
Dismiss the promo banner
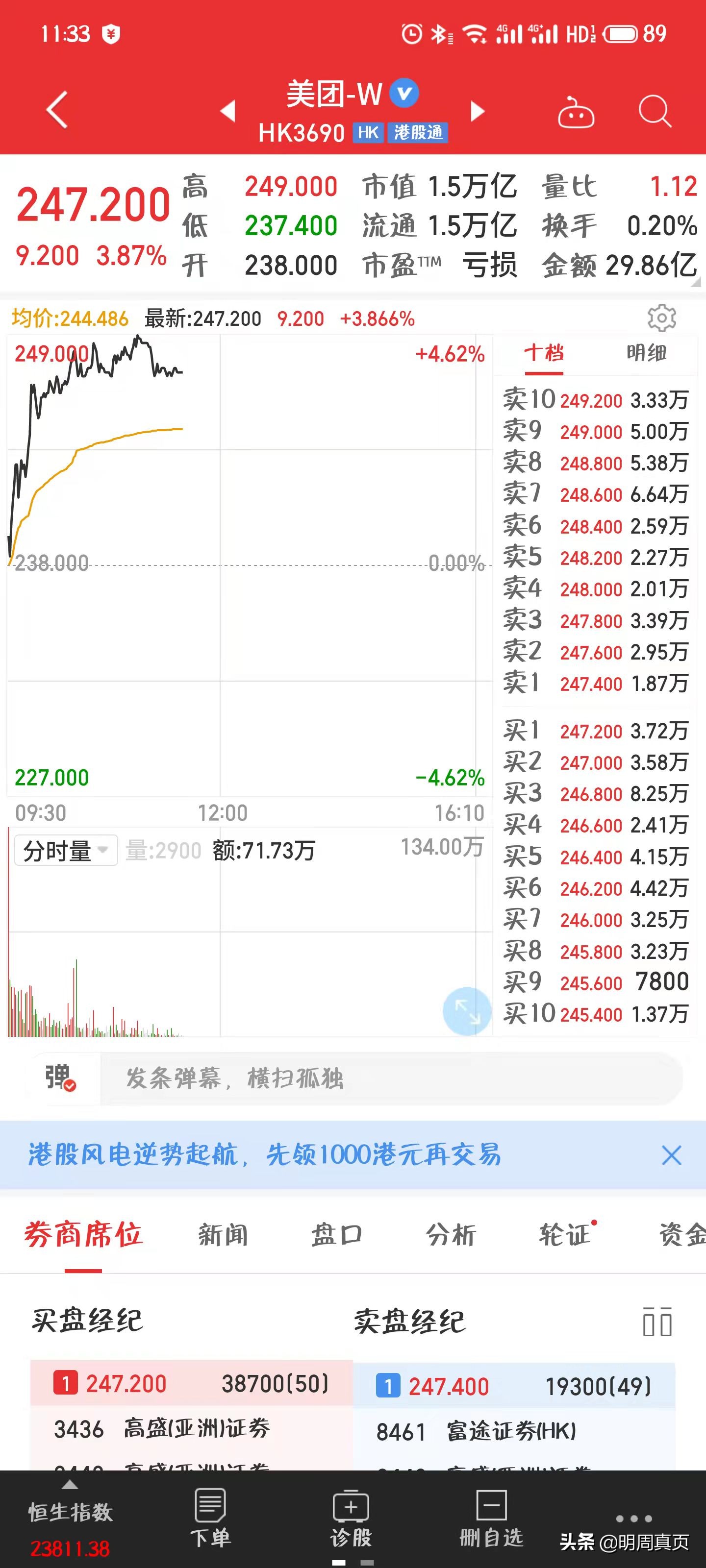(x=671, y=1155)
